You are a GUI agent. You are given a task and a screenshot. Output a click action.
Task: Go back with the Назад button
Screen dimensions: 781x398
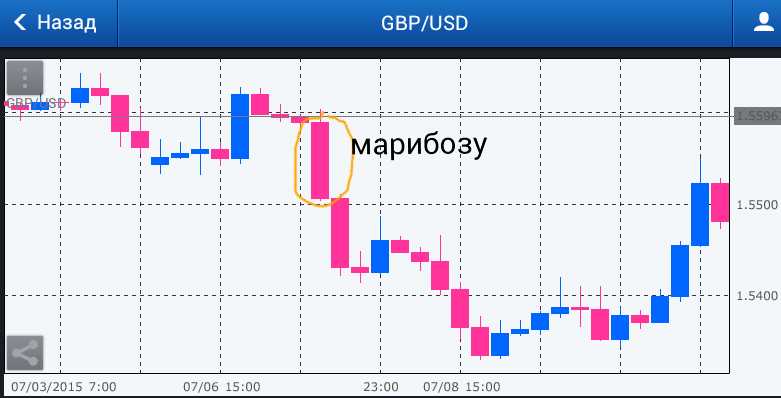pos(55,23)
